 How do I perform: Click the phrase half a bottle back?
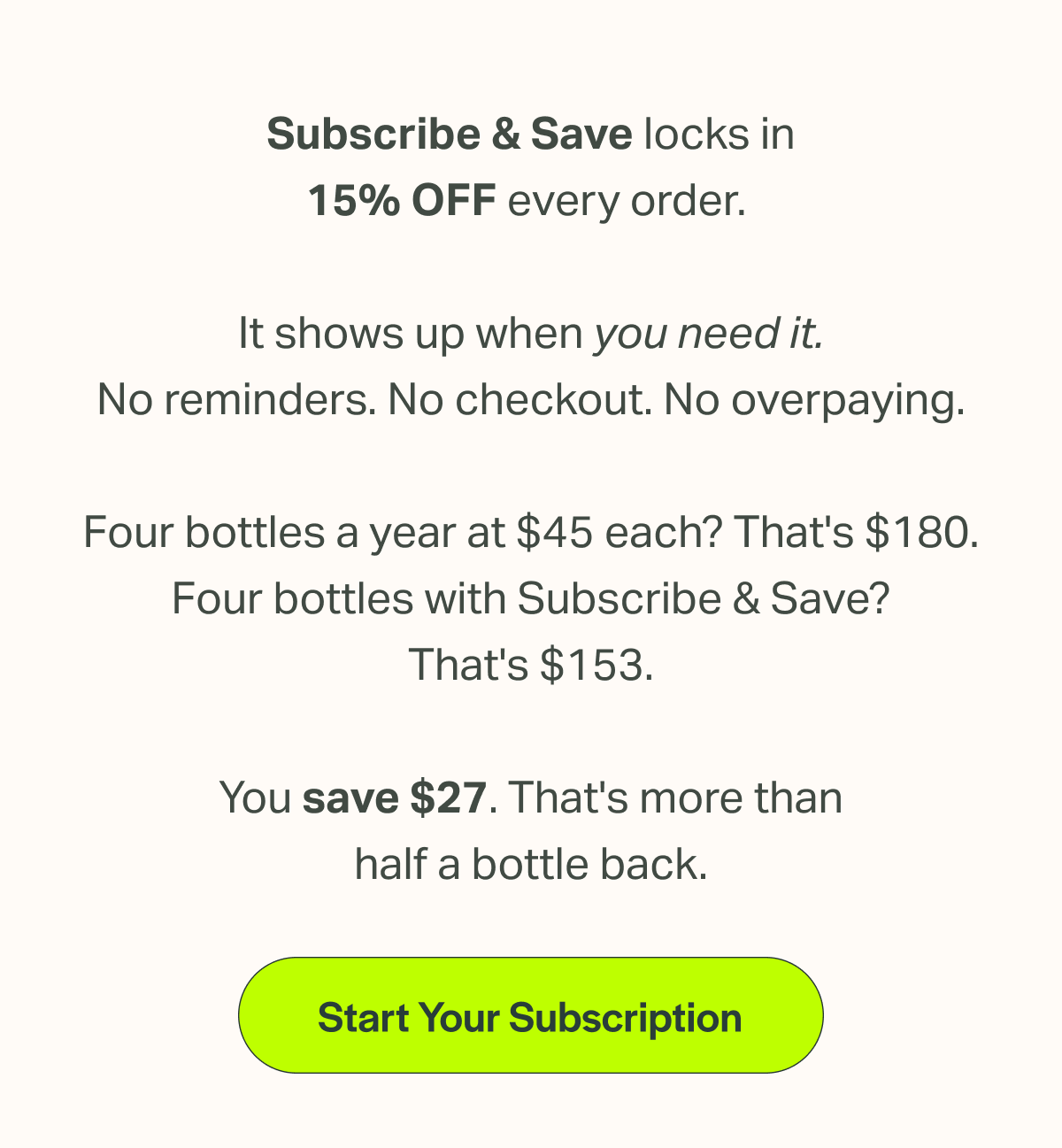[x=531, y=863]
